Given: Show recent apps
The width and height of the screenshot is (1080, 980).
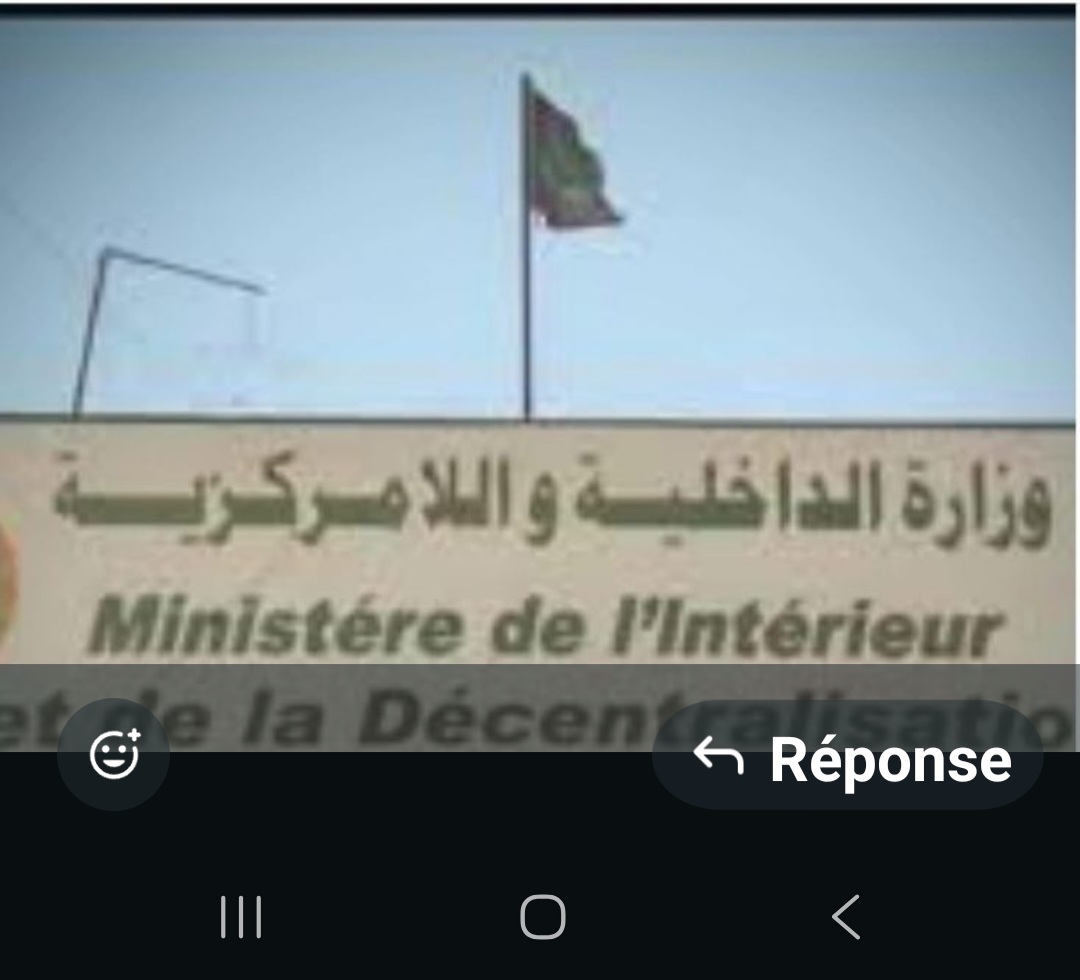Looking at the screenshot, I should click(241, 917).
